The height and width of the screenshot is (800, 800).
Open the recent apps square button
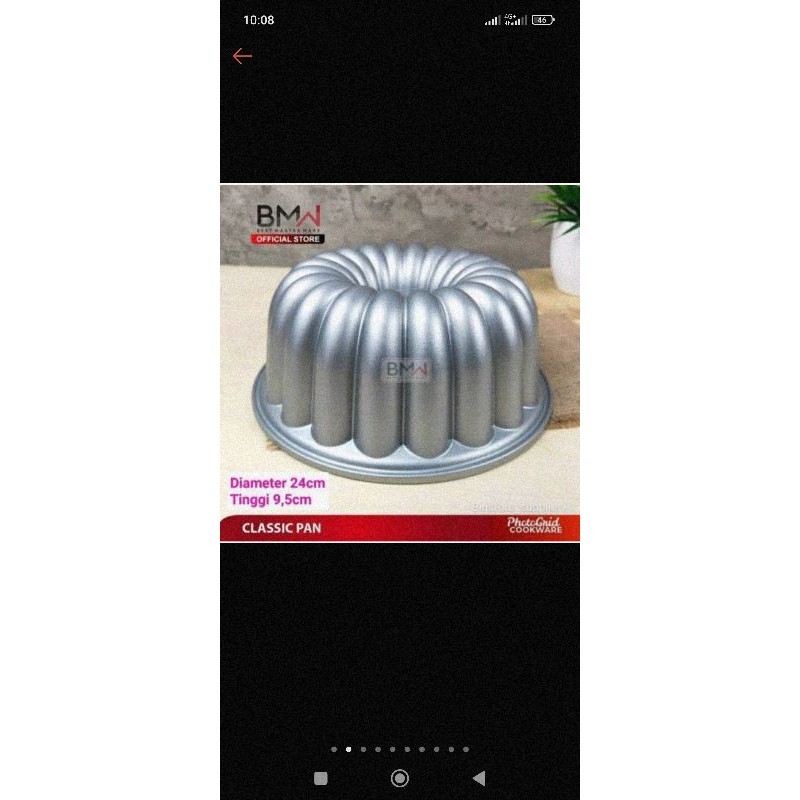(321, 778)
